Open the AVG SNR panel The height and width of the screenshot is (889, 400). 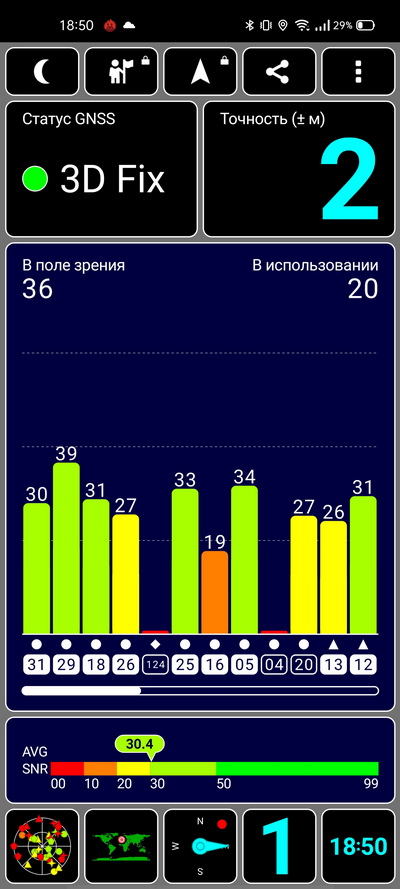pos(200,760)
